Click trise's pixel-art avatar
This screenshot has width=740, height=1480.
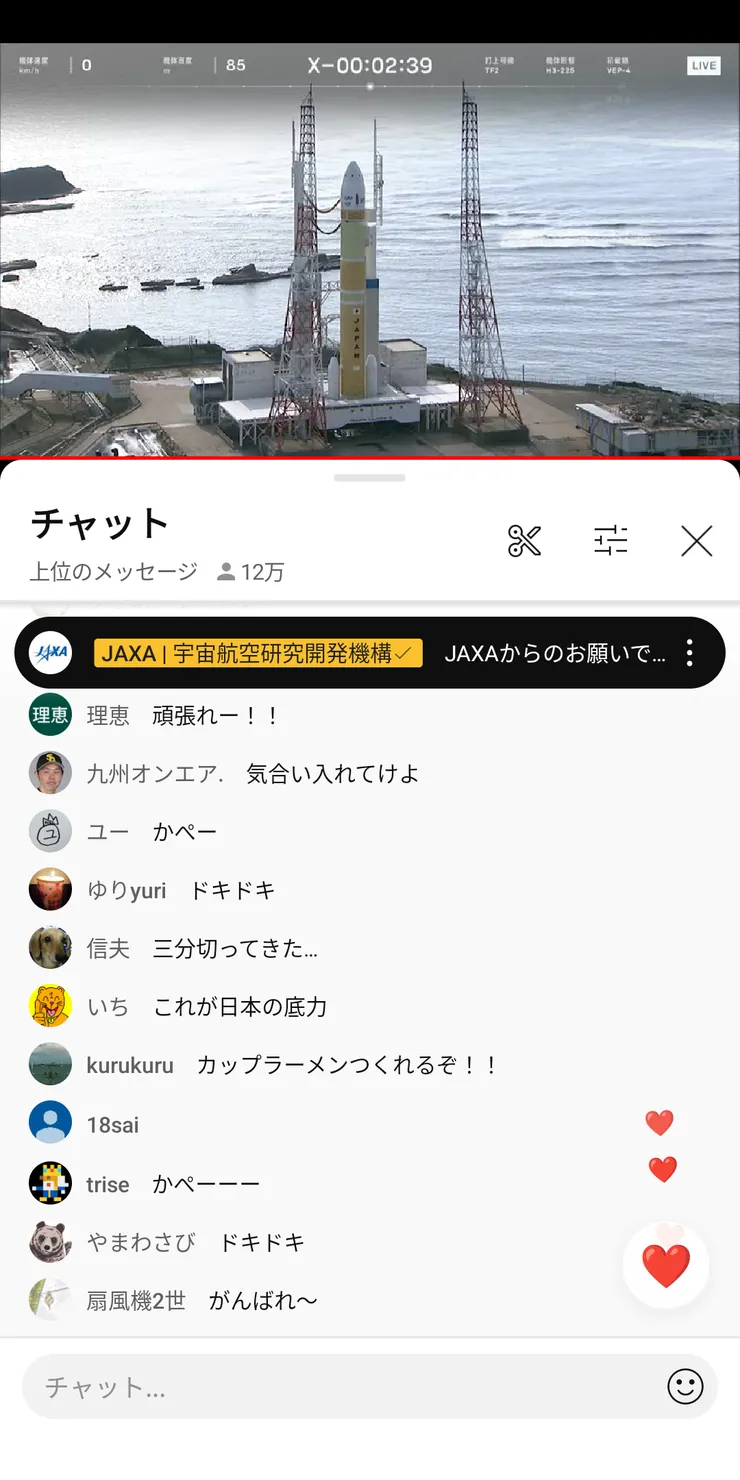pos(50,1184)
